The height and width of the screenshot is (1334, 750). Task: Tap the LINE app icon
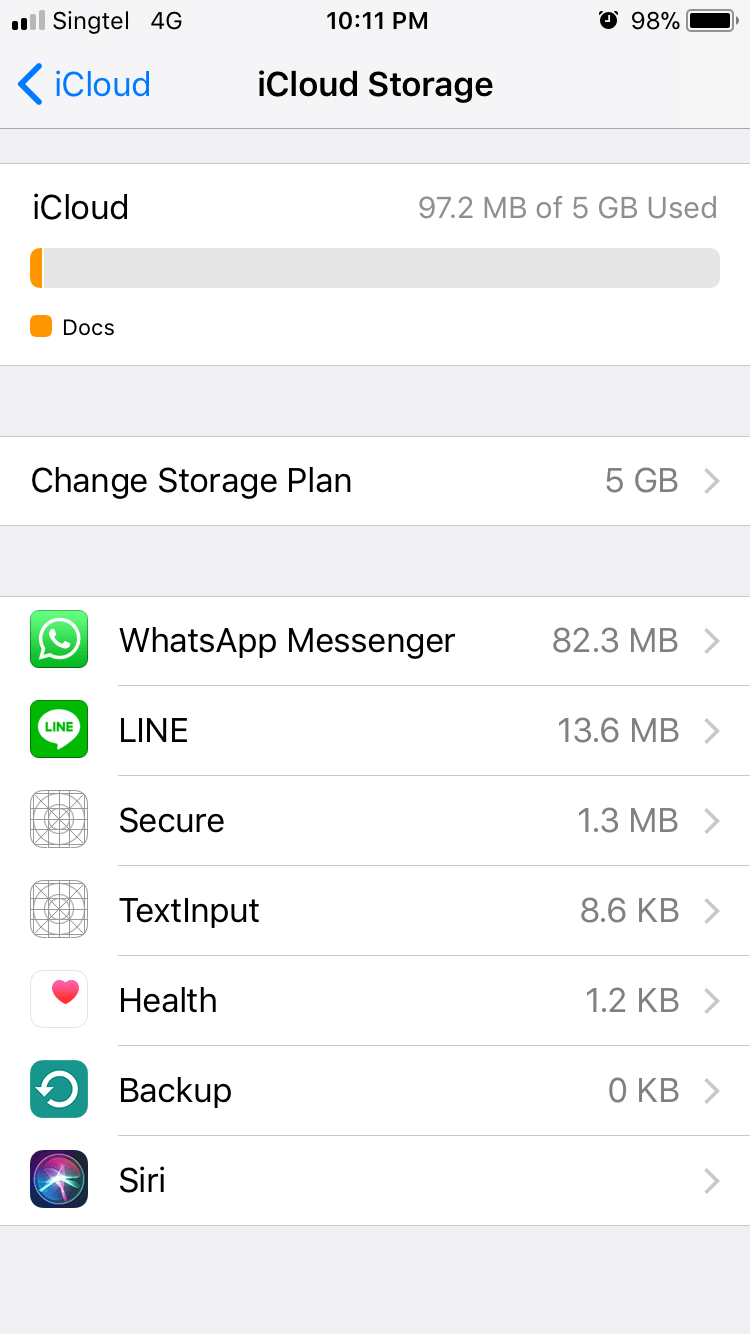pyautogui.click(x=58, y=729)
